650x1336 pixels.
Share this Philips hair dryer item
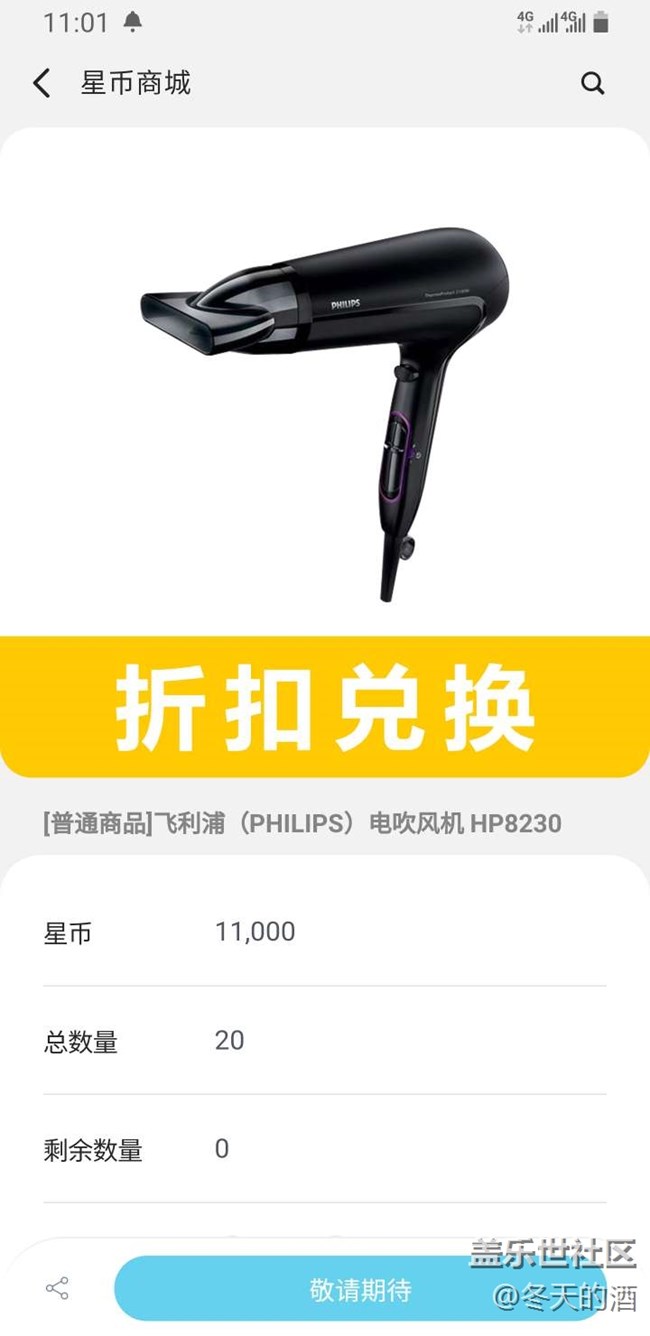(x=57, y=1288)
